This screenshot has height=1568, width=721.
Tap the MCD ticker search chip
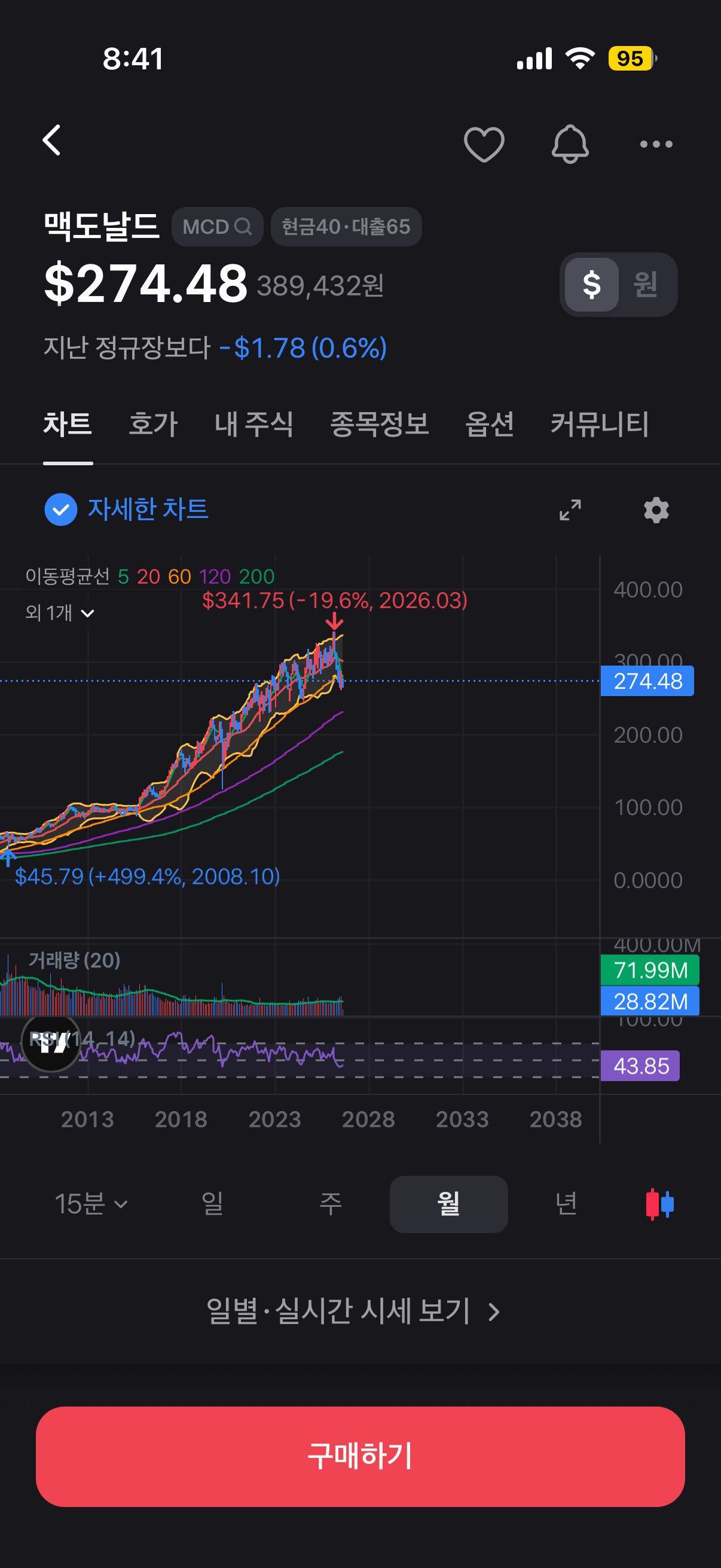pyautogui.click(x=217, y=227)
